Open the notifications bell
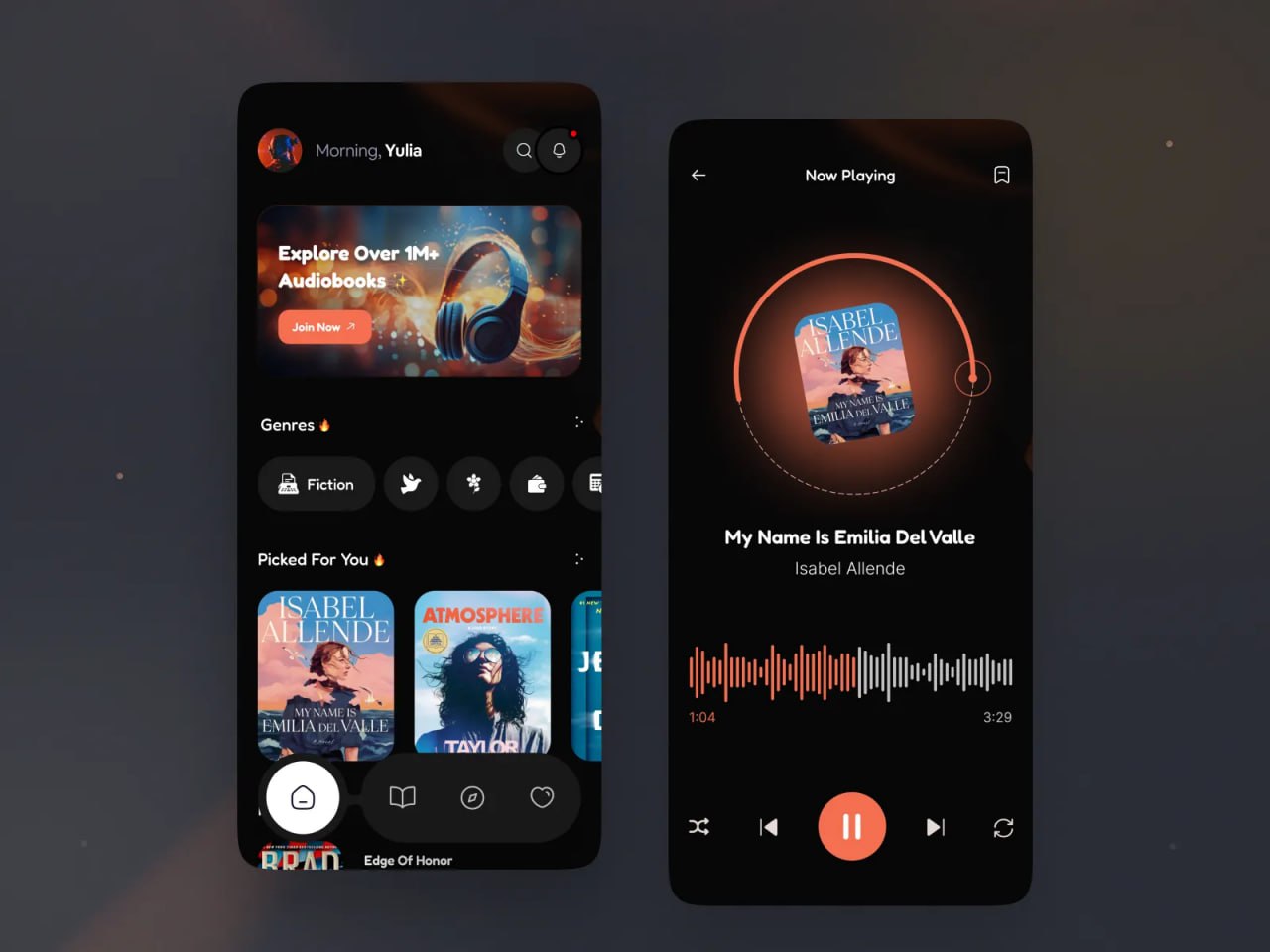 pos(560,151)
